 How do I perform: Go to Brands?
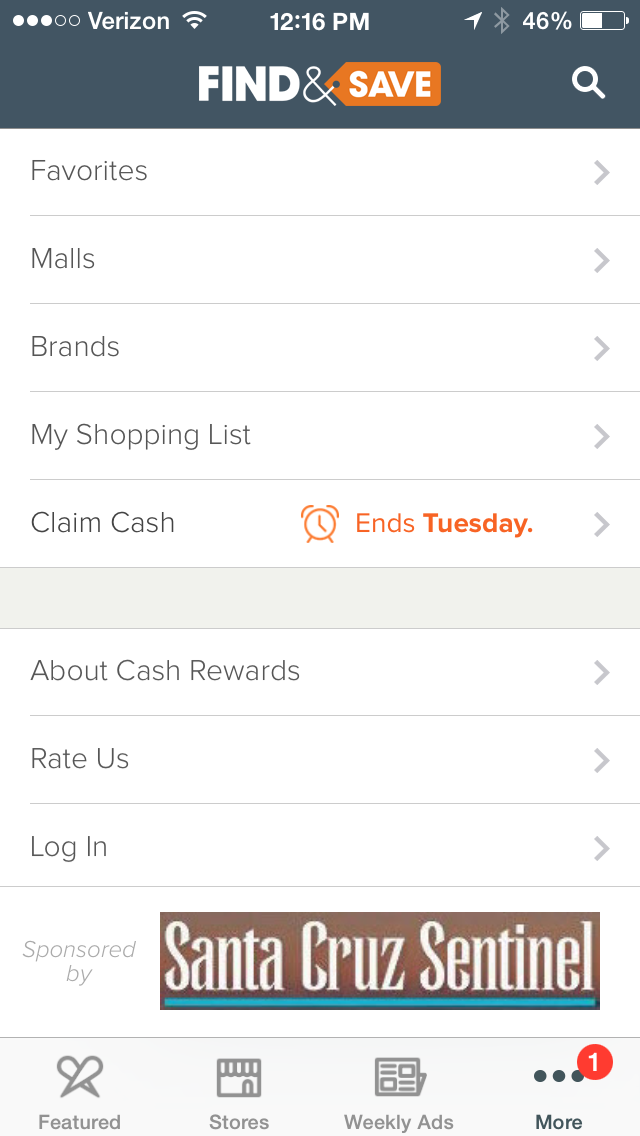point(320,348)
